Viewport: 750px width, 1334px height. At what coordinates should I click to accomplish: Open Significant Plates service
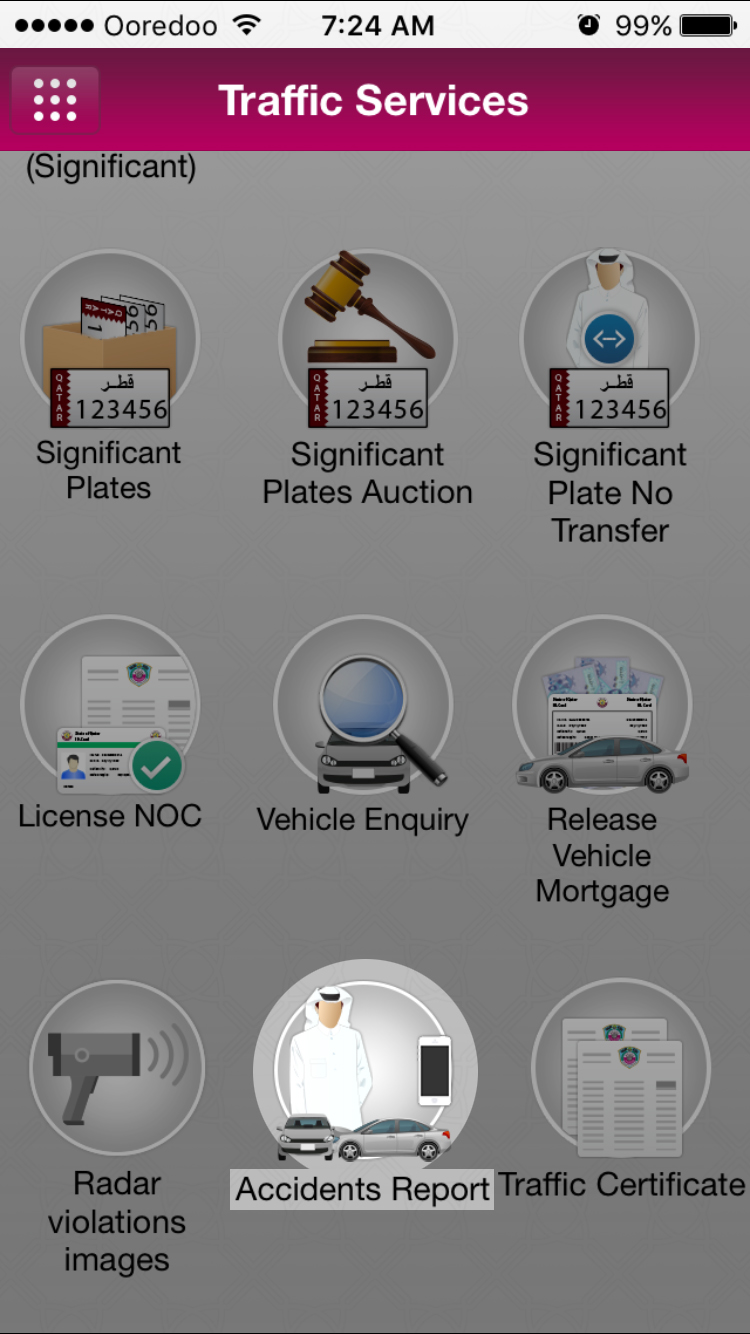pos(110,340)
